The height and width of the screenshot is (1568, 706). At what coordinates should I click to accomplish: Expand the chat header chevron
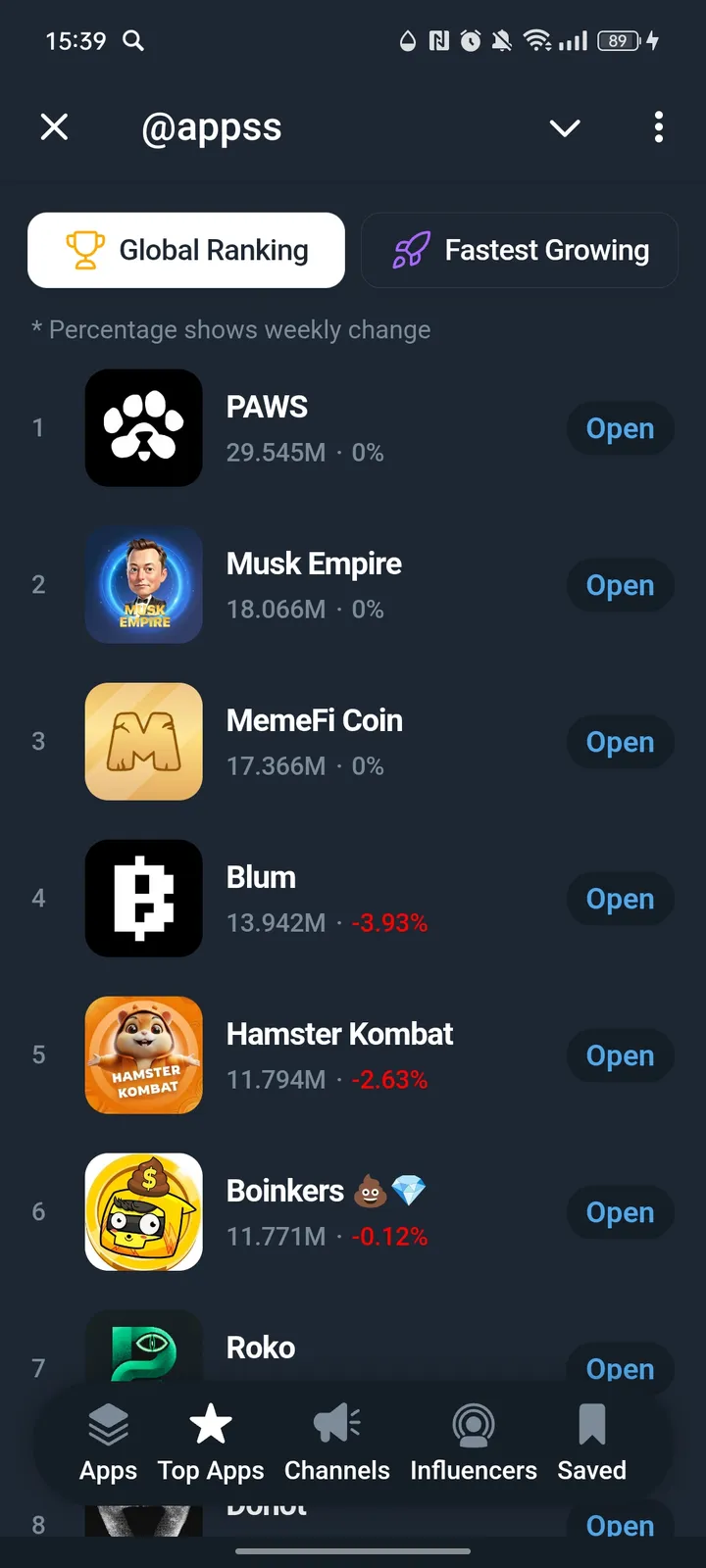point(565,128)
